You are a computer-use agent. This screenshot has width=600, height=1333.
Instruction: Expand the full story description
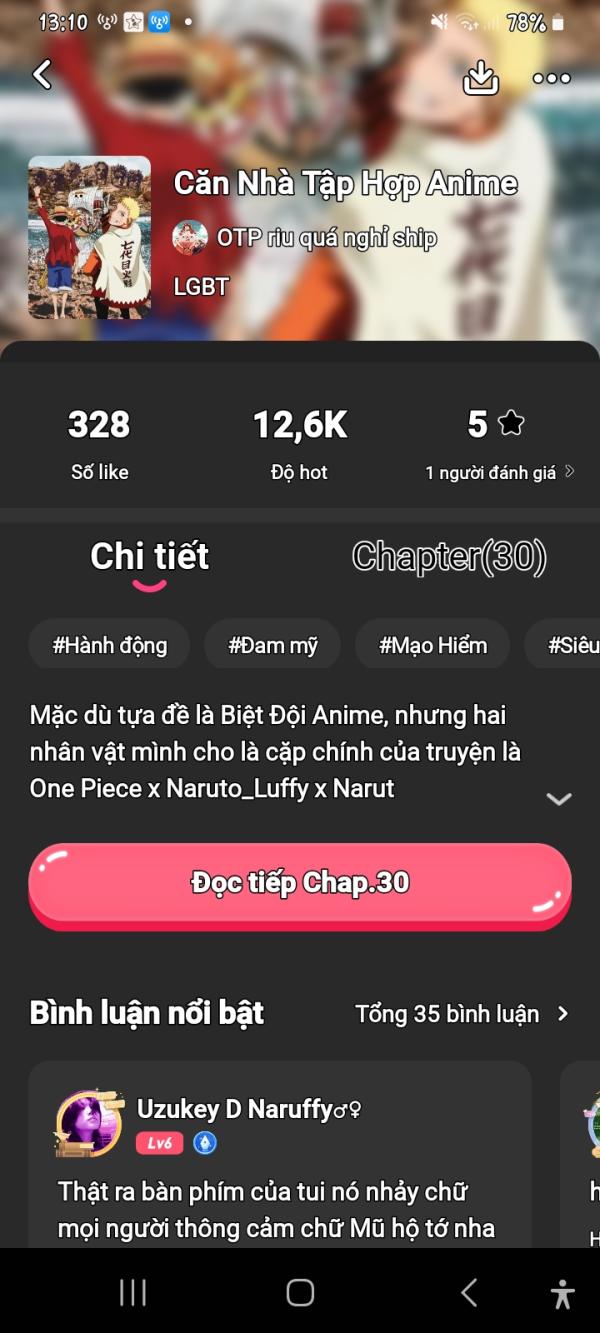point(559,798)
